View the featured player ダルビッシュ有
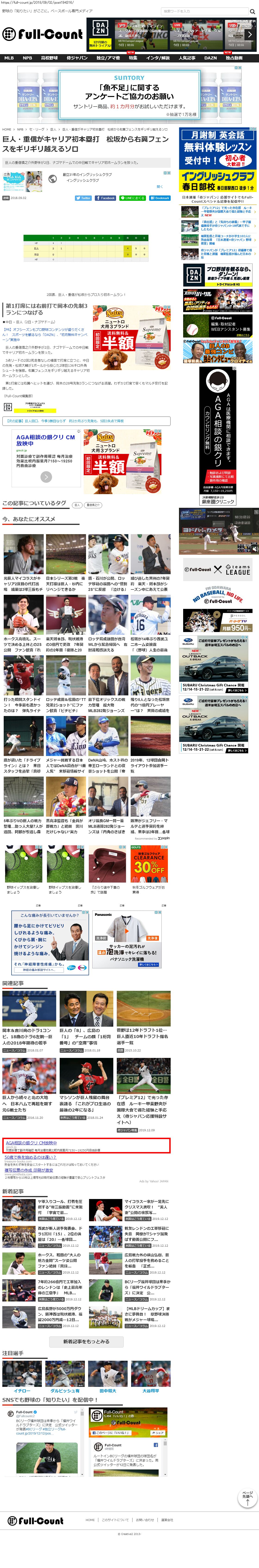This screenshot has width=259, height=1568. click(x=65, y=1391)
